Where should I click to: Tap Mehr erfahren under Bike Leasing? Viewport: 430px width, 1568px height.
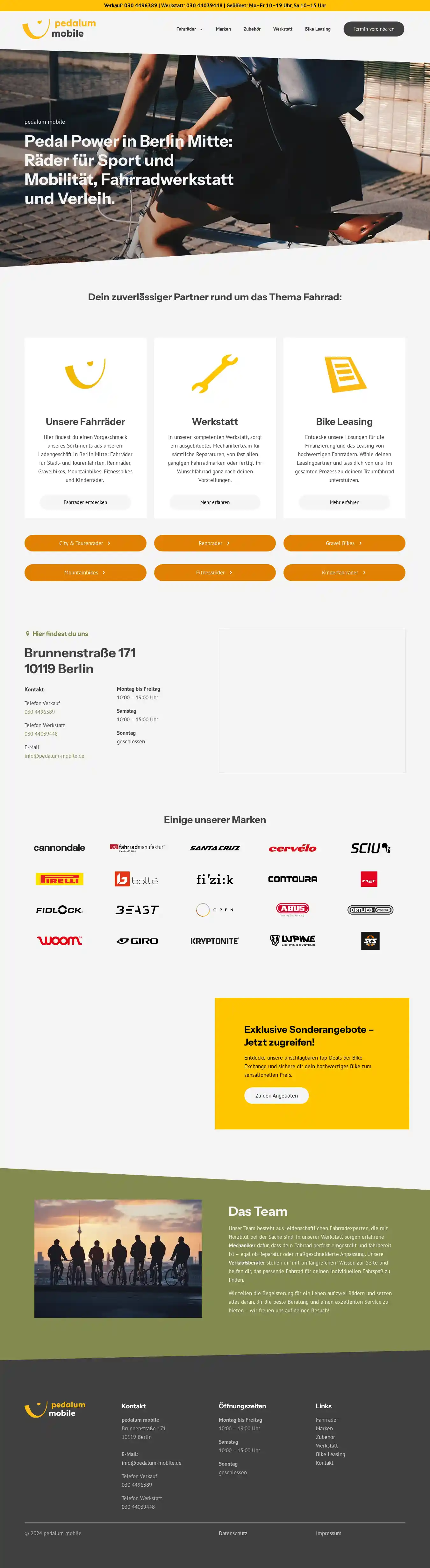coord(344,502)
